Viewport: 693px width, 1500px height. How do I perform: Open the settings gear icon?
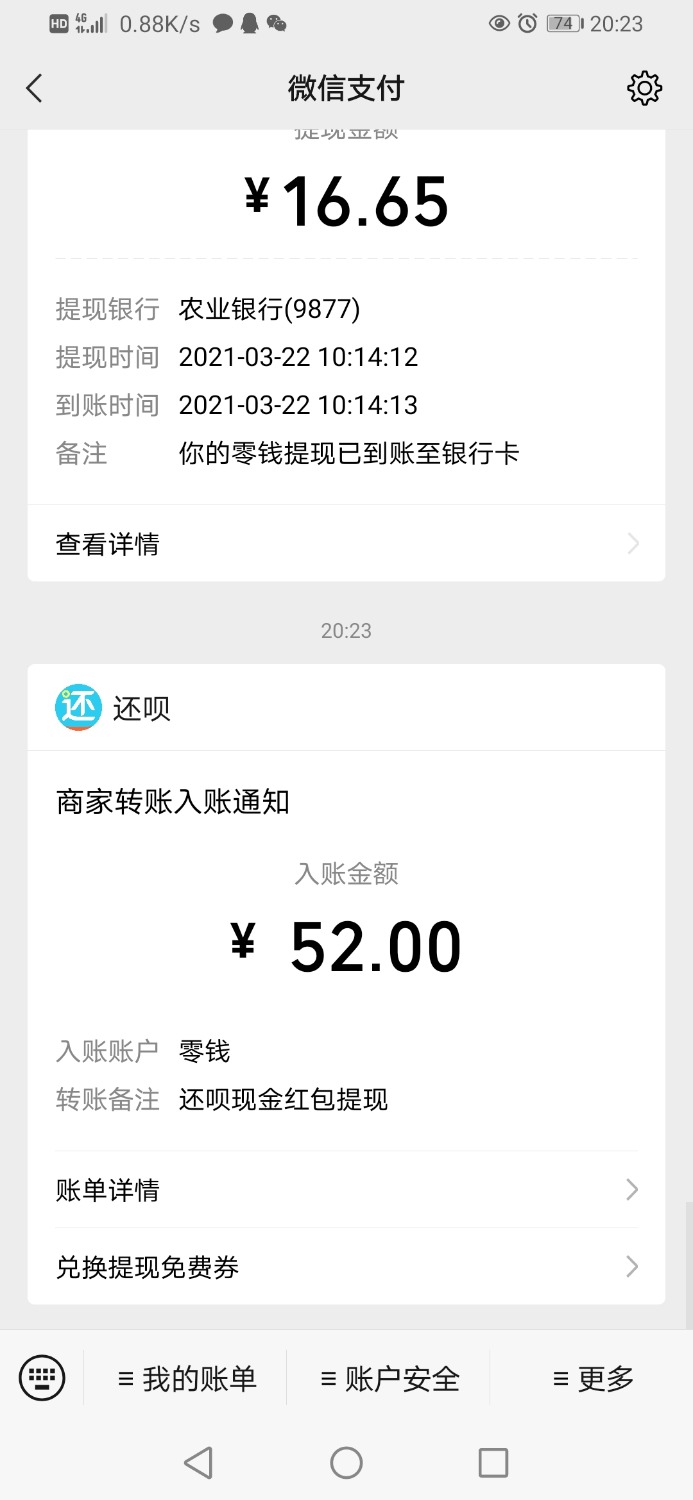[x=644, y=88]
